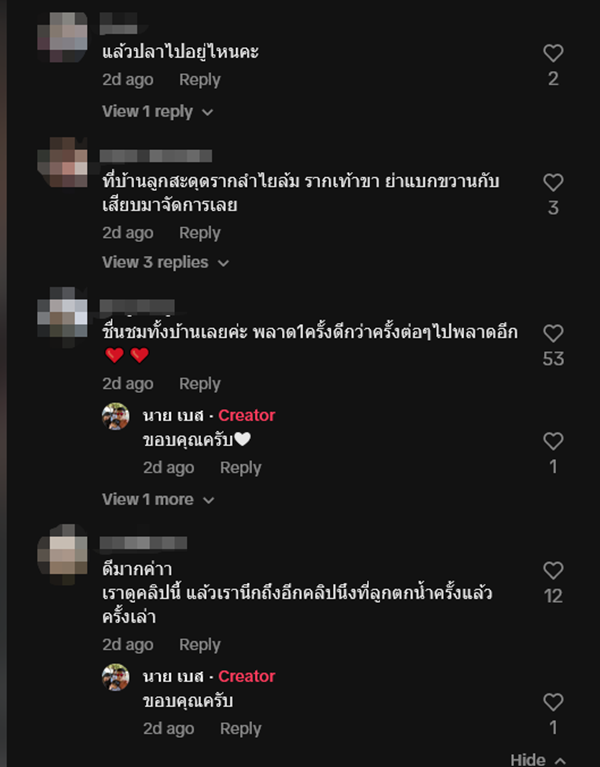The image size is (600, 767).
Task: Reply to the comment starting 'ที่บ้านลูกสะดุดราก'
Action: tap(199, 233)
